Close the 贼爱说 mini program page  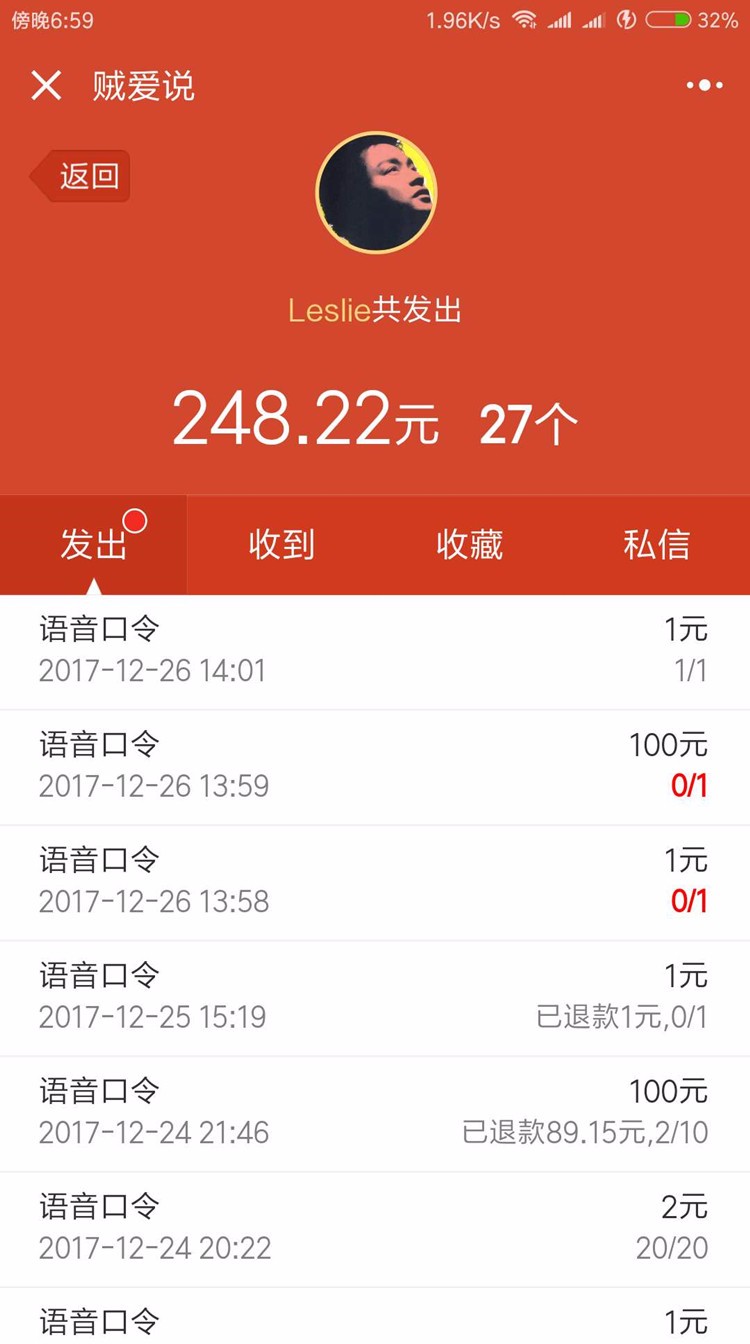pyautogui.click(x=46, y=86)
